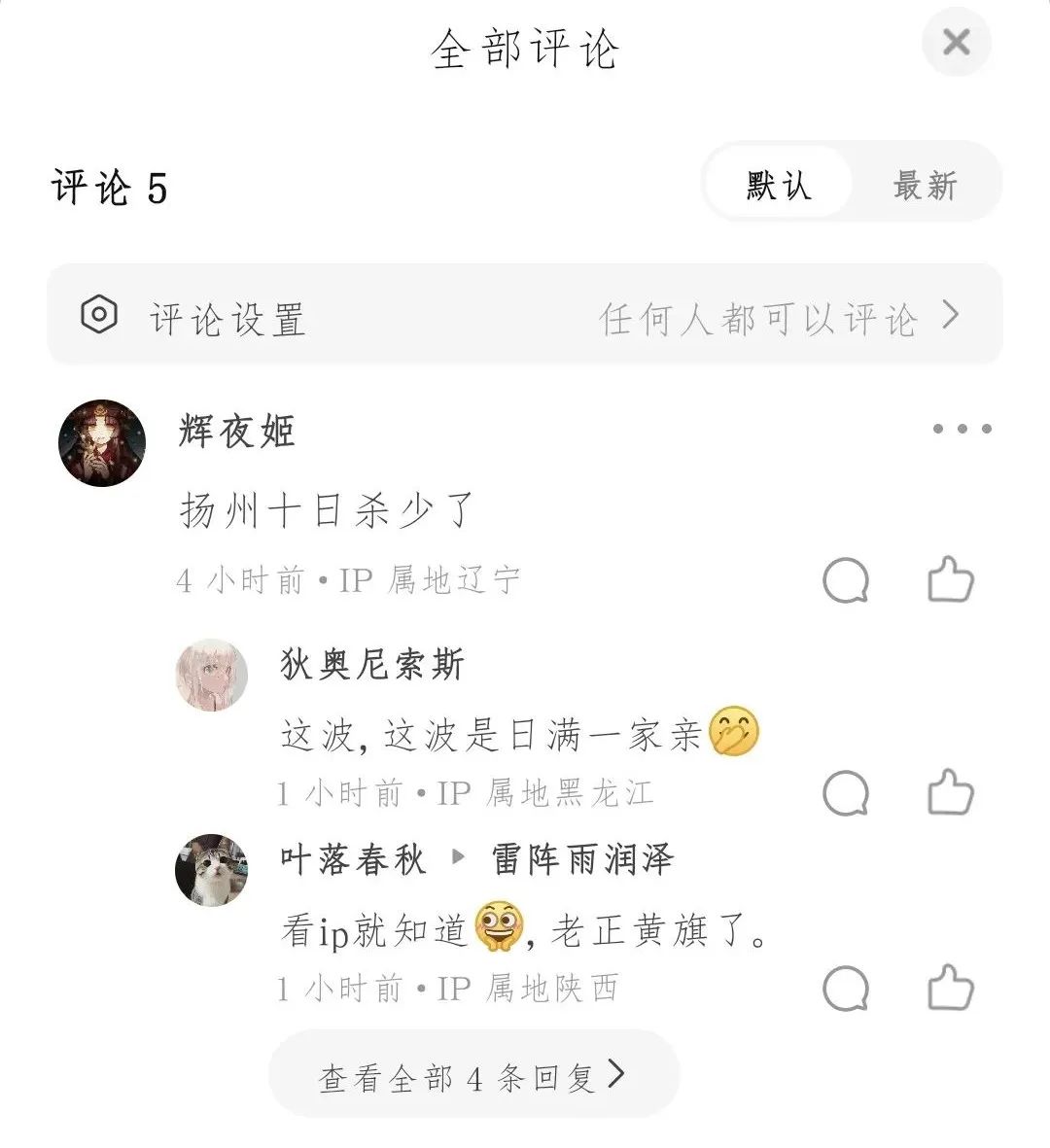The width and height of the screenshot is (1050, 1148).
Task: Select the 默认 sorting tab
Action: [x=778, y=185]
